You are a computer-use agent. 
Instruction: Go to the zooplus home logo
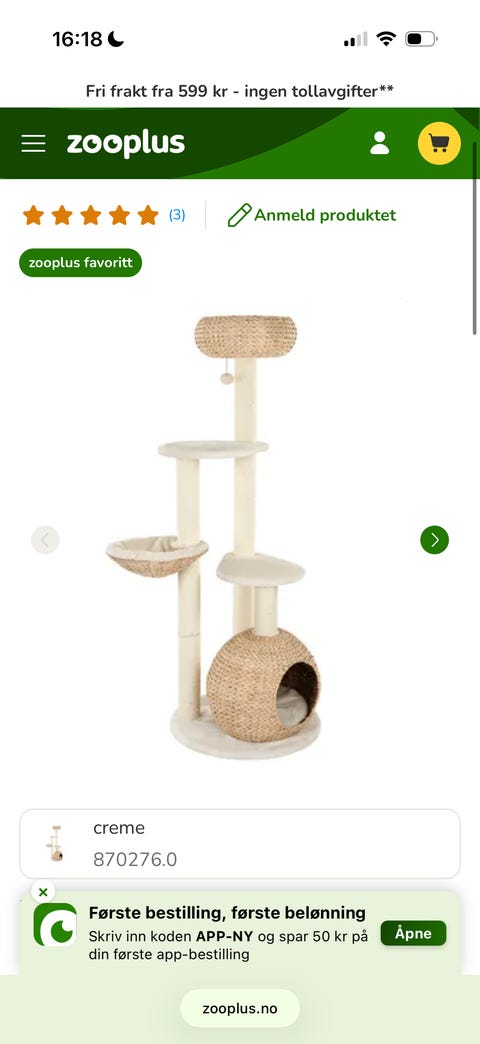tap(126, 144)
